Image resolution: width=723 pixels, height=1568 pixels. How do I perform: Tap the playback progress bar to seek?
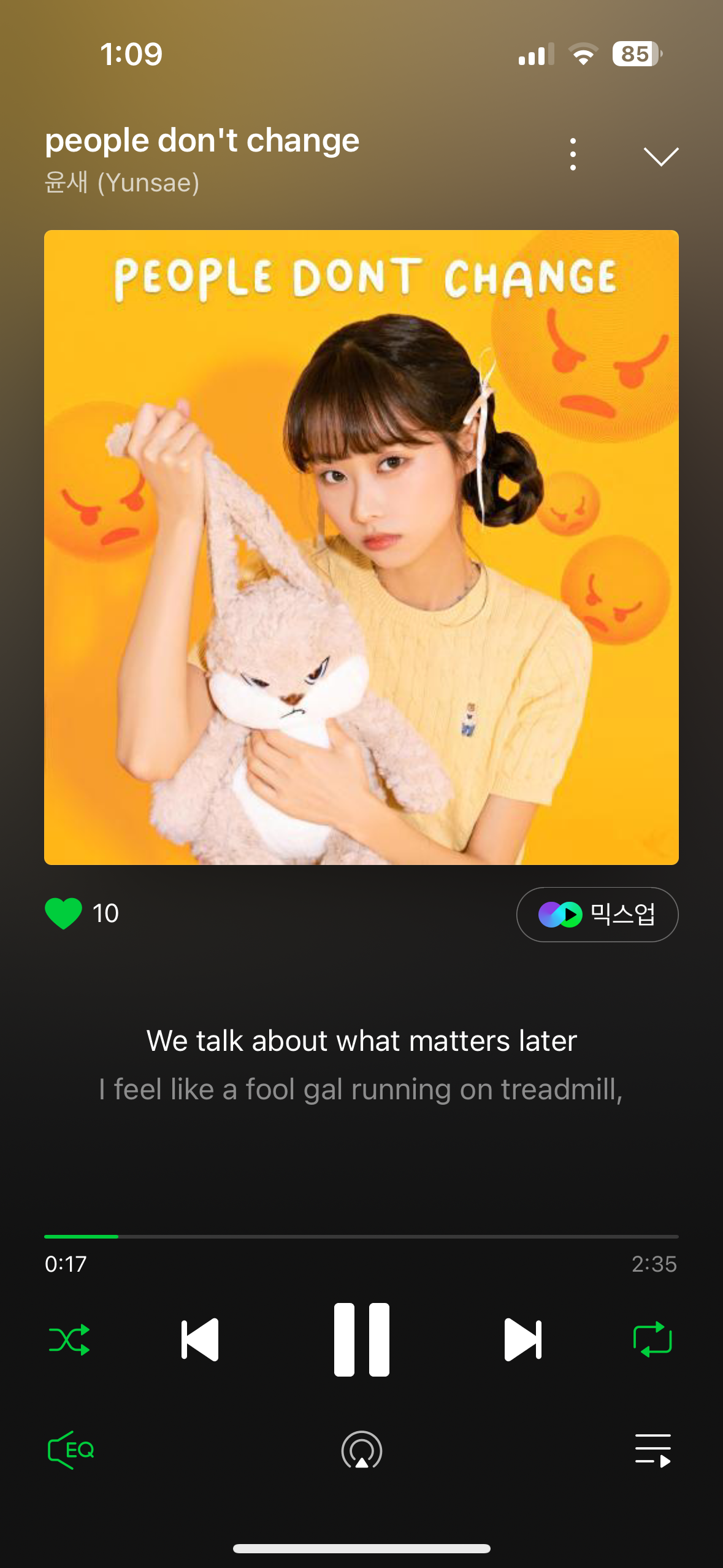pyautogui.click(x=361, y=1237)
